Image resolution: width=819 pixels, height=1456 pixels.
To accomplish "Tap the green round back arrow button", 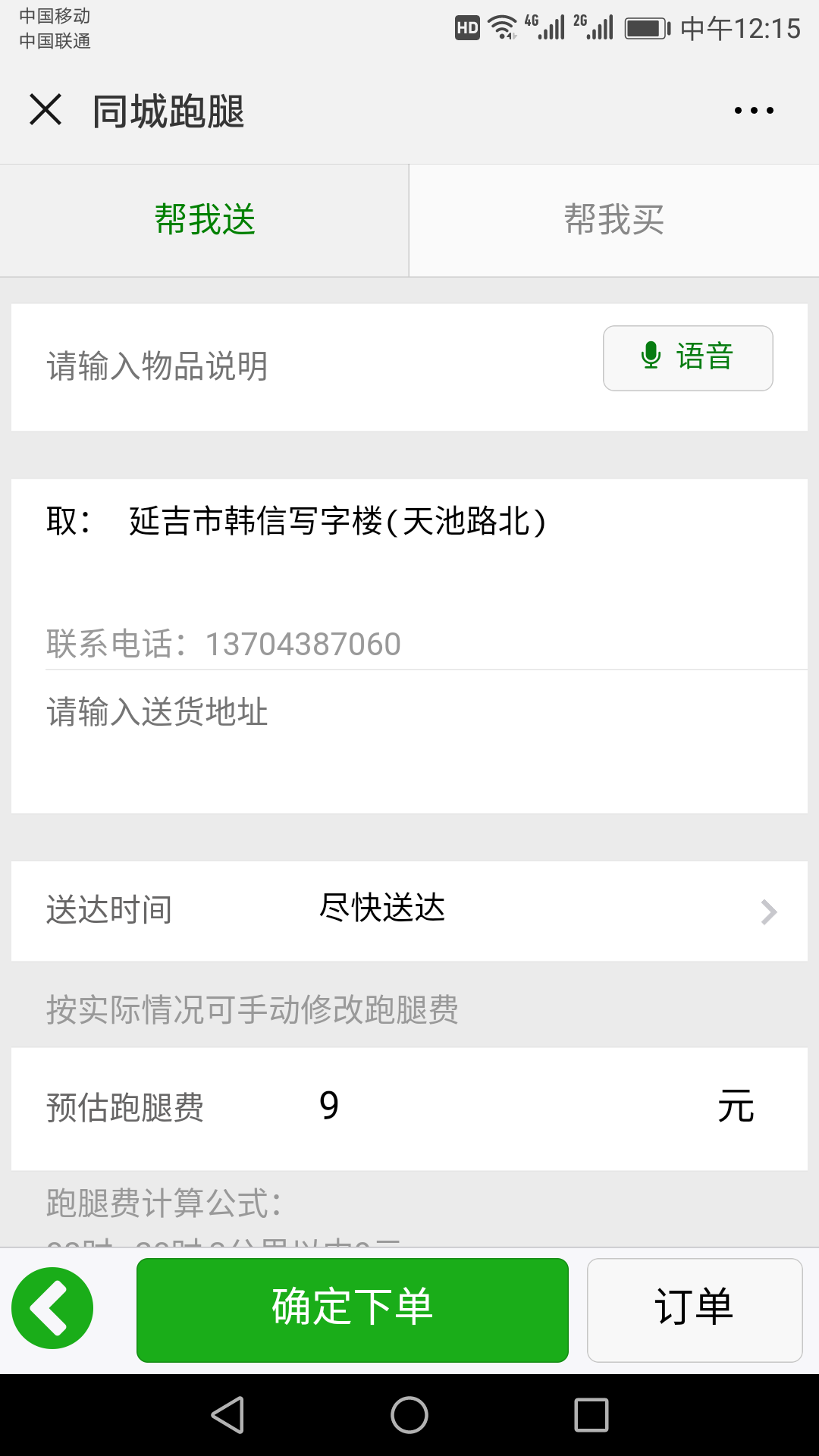I will [x=52, y=1308].
